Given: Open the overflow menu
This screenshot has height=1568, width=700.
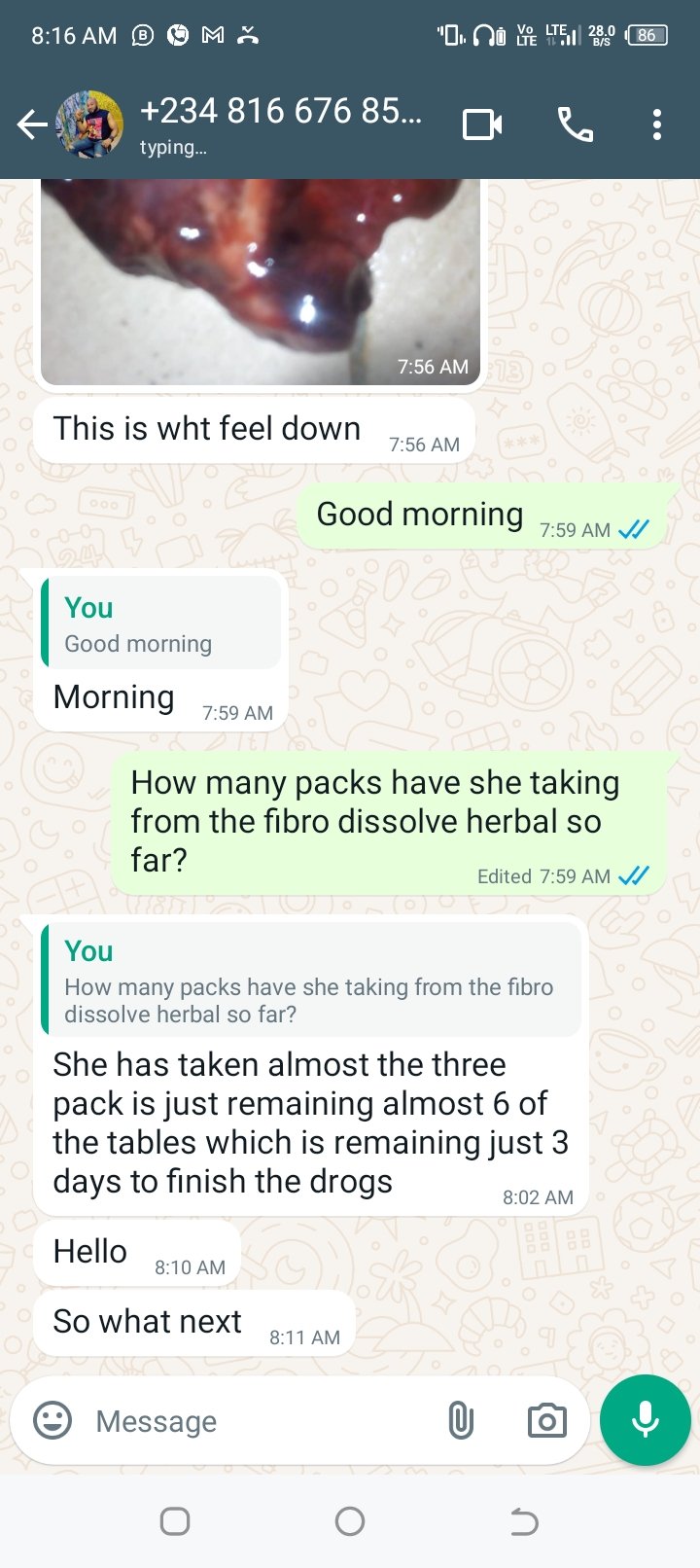Looking at the screenshot, I should click(x=657, y=125).
